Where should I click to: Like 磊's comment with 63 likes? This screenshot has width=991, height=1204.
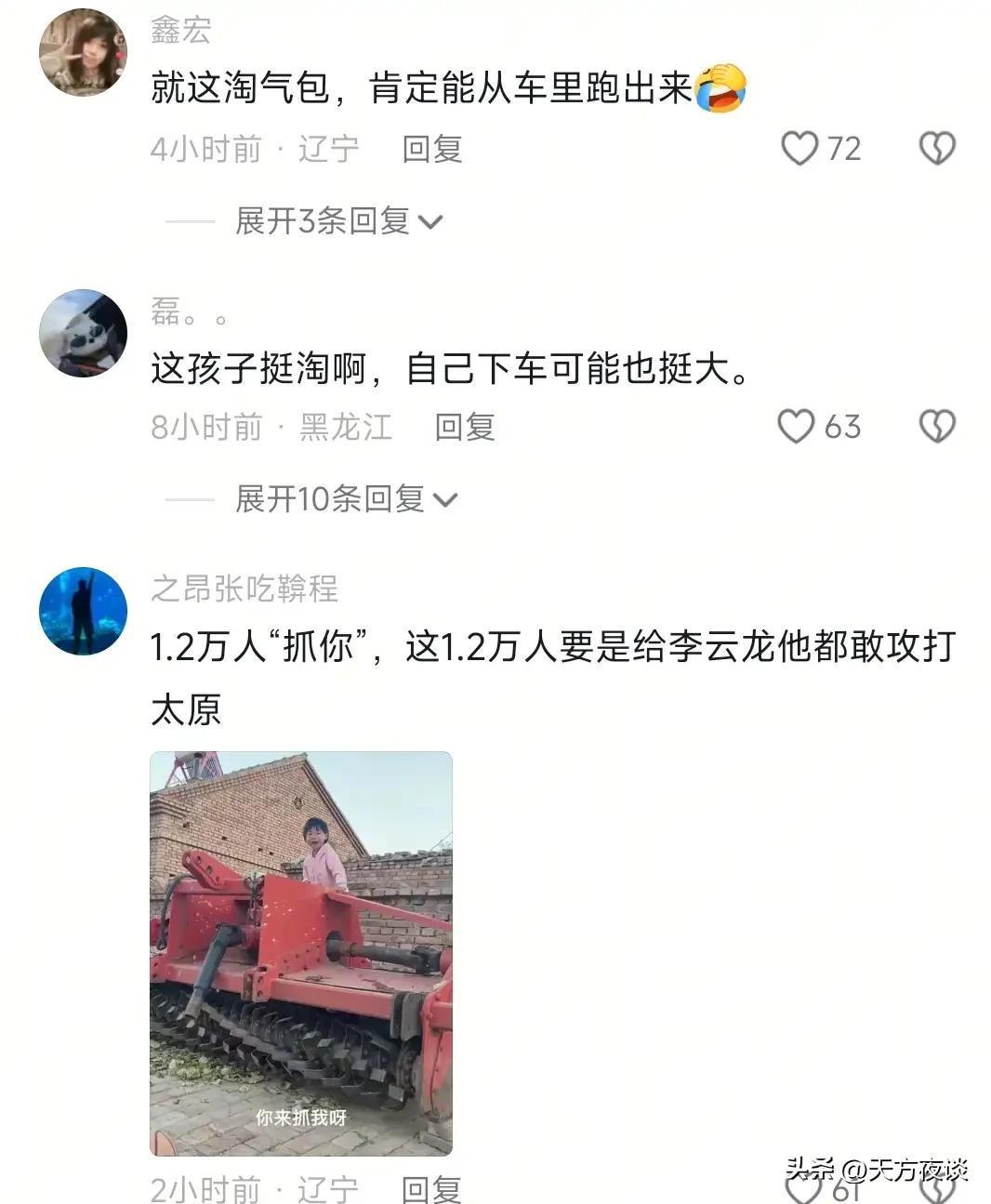tap(797, 427)
